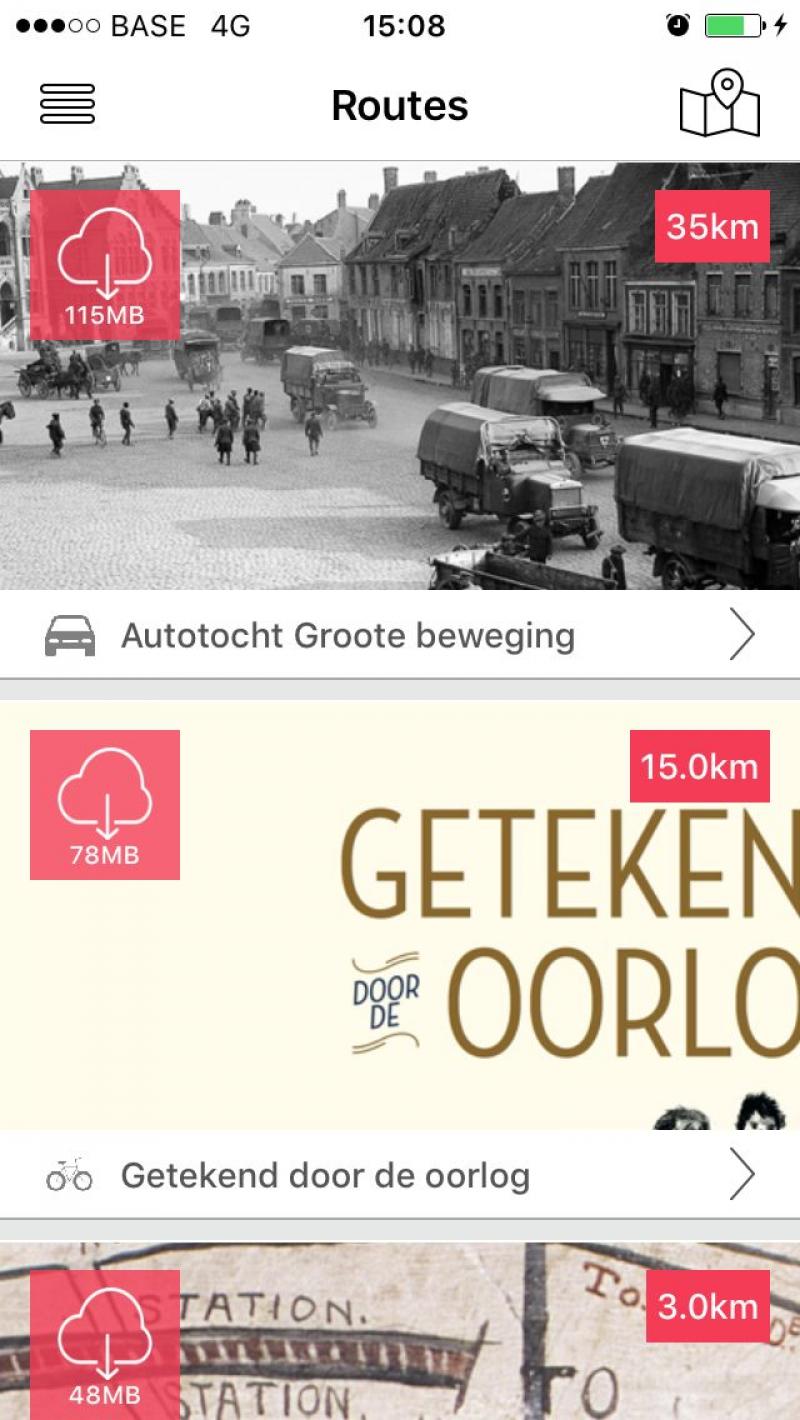Screen dimensions: 800x1420
Task: Open Getekend door de oorlog route
Action: 400,1175
